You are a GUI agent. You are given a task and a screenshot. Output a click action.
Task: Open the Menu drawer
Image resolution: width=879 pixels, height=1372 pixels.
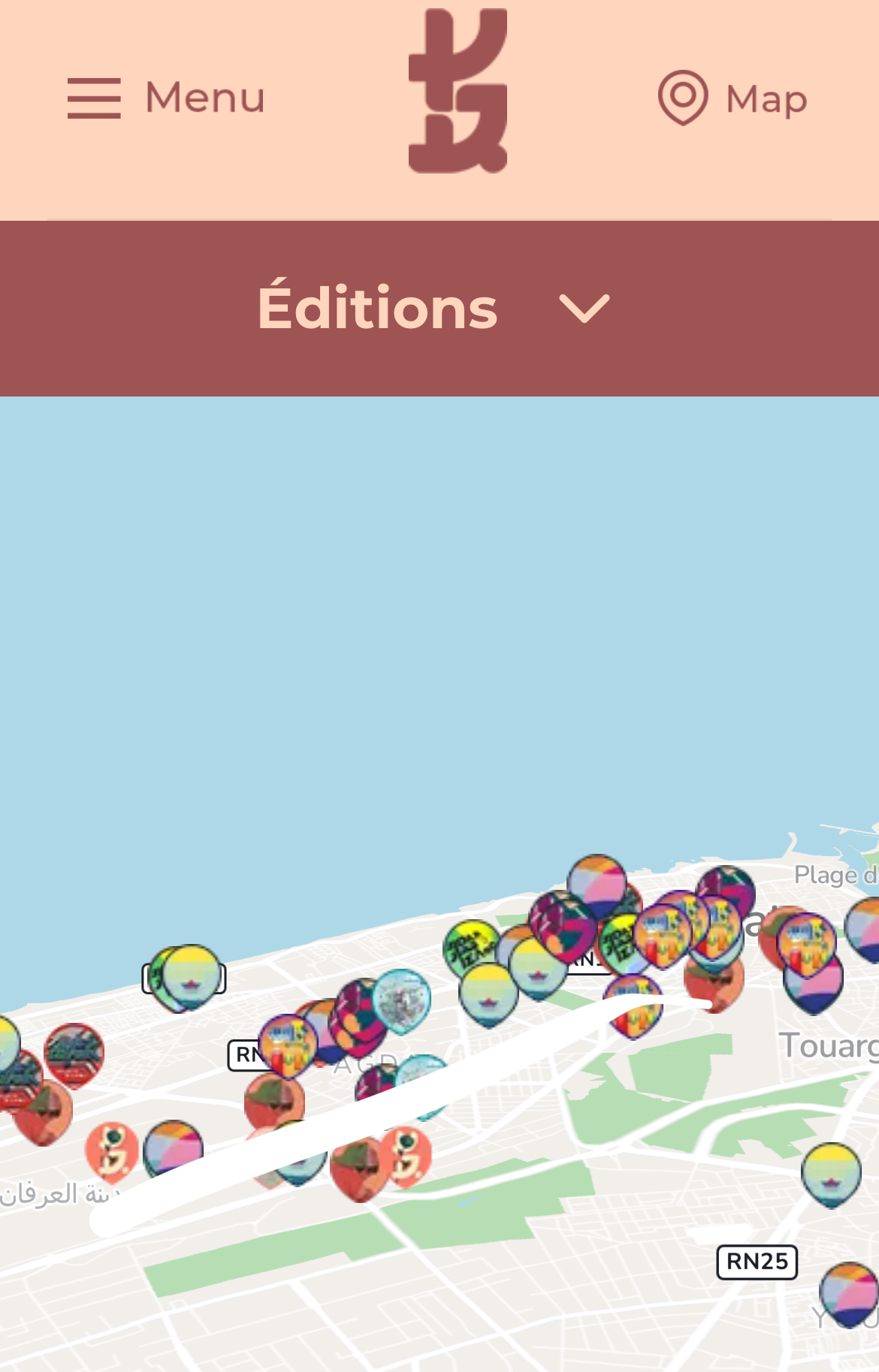[165, 98]
